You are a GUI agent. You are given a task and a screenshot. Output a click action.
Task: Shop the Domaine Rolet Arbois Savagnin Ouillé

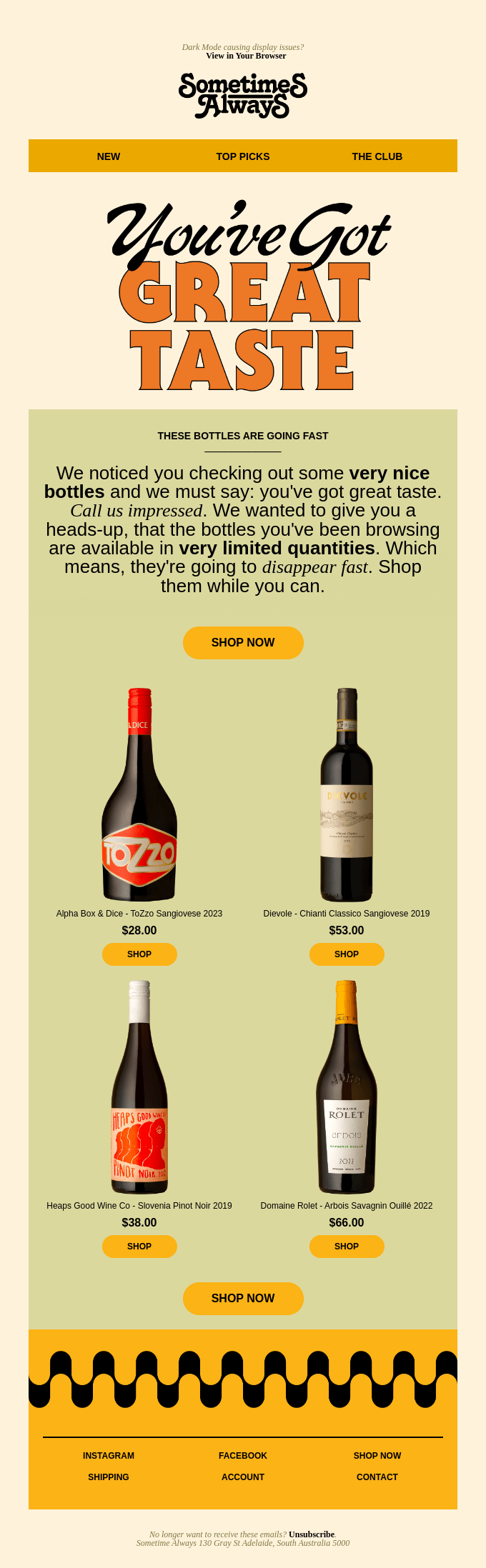[347, 1247]
